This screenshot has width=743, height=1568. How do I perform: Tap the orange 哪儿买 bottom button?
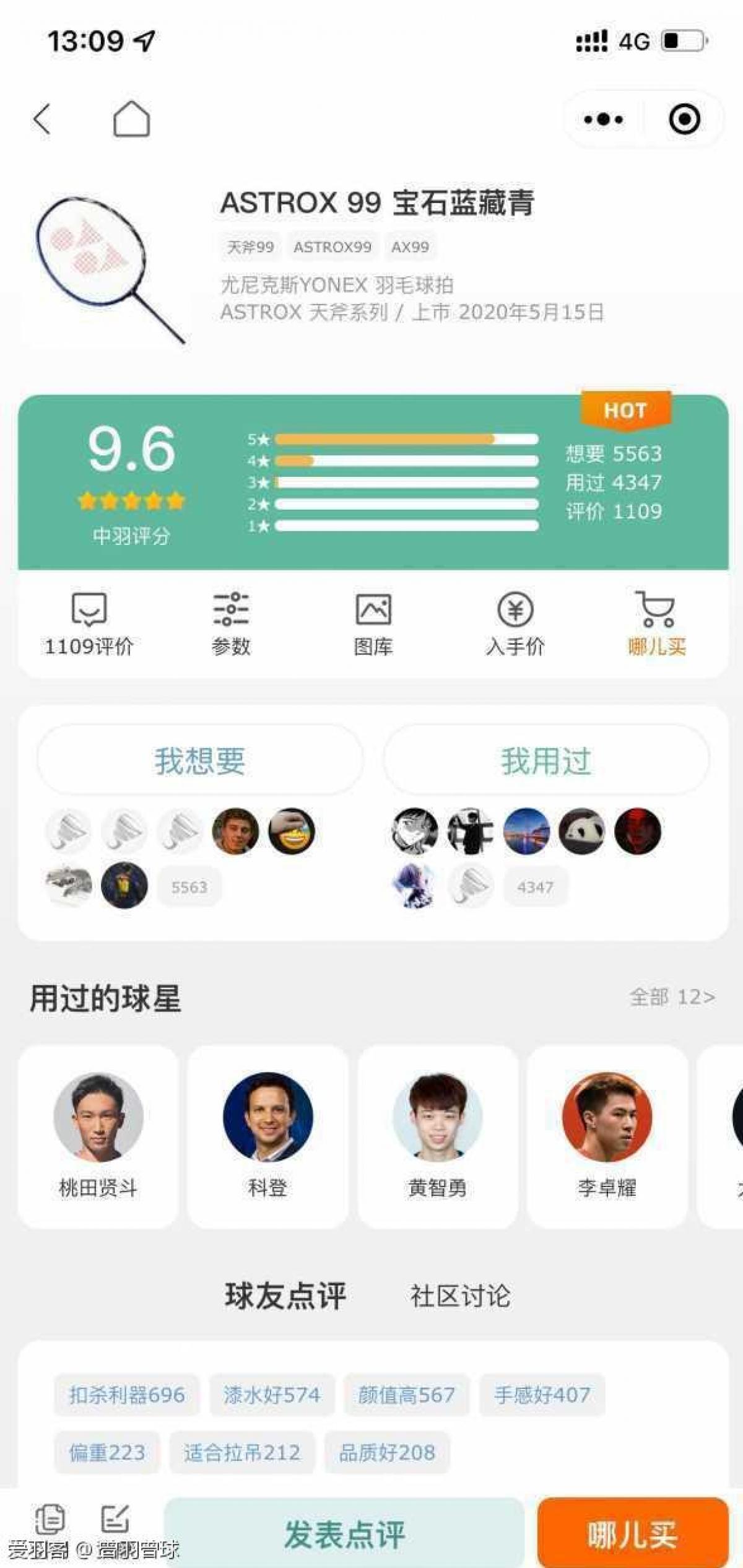[632, 1535]
